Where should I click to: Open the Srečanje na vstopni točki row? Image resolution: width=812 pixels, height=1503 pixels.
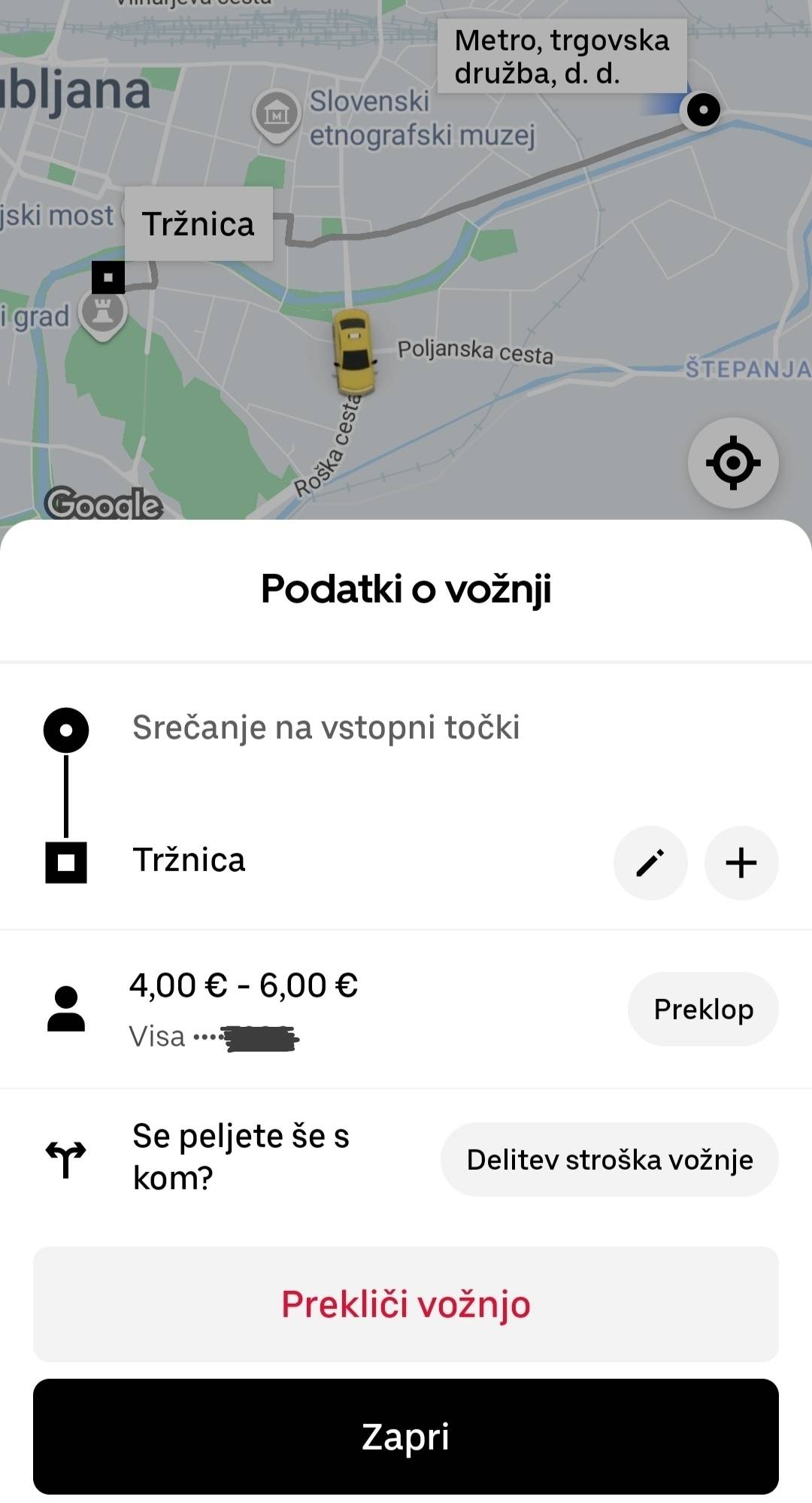coord(326,727)
